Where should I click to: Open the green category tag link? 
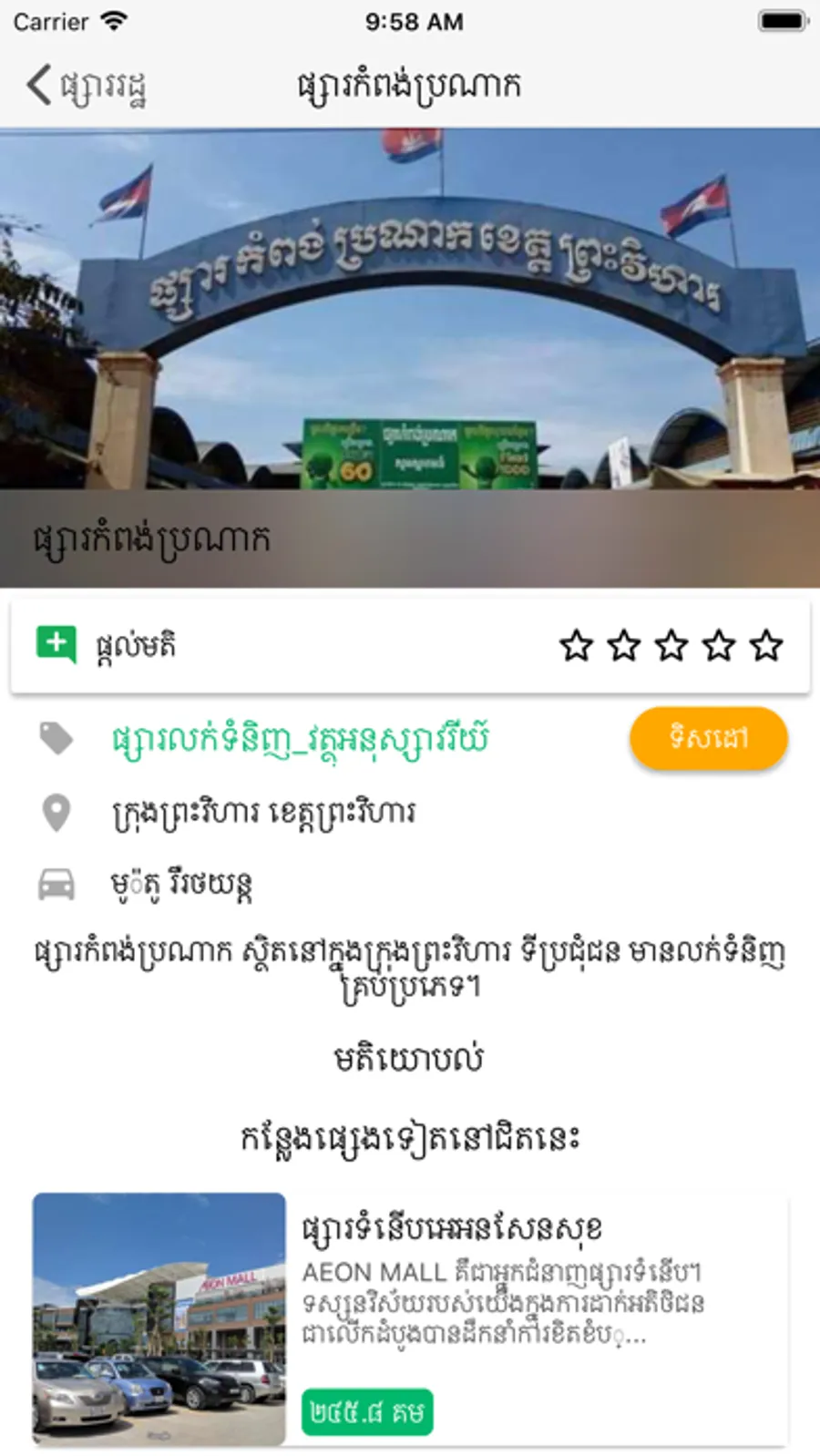(301, 739)
